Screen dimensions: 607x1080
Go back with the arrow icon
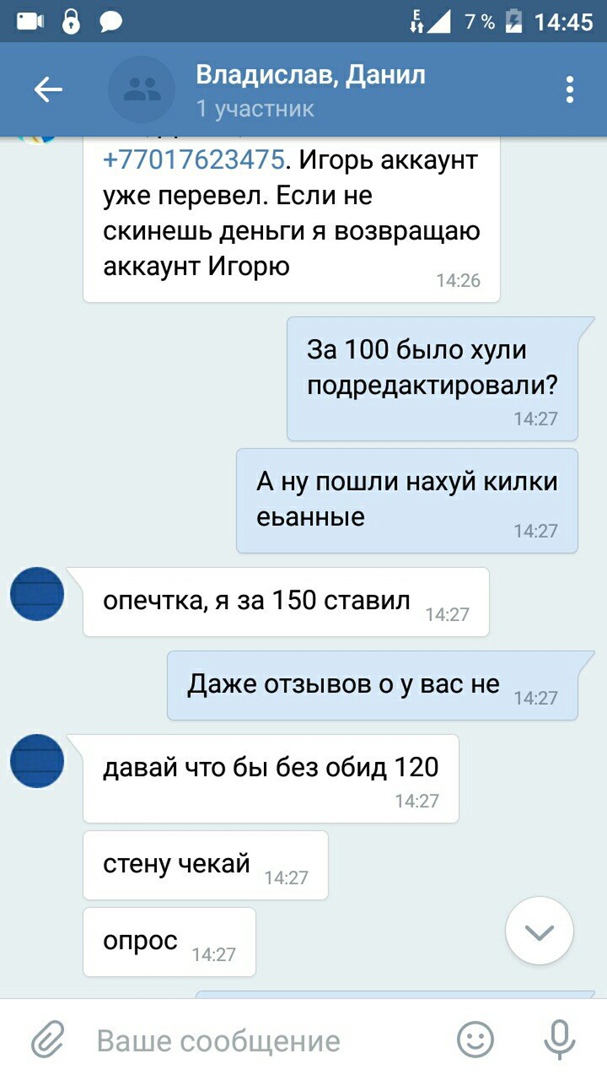pyautogui.click(x=48, y=90)
